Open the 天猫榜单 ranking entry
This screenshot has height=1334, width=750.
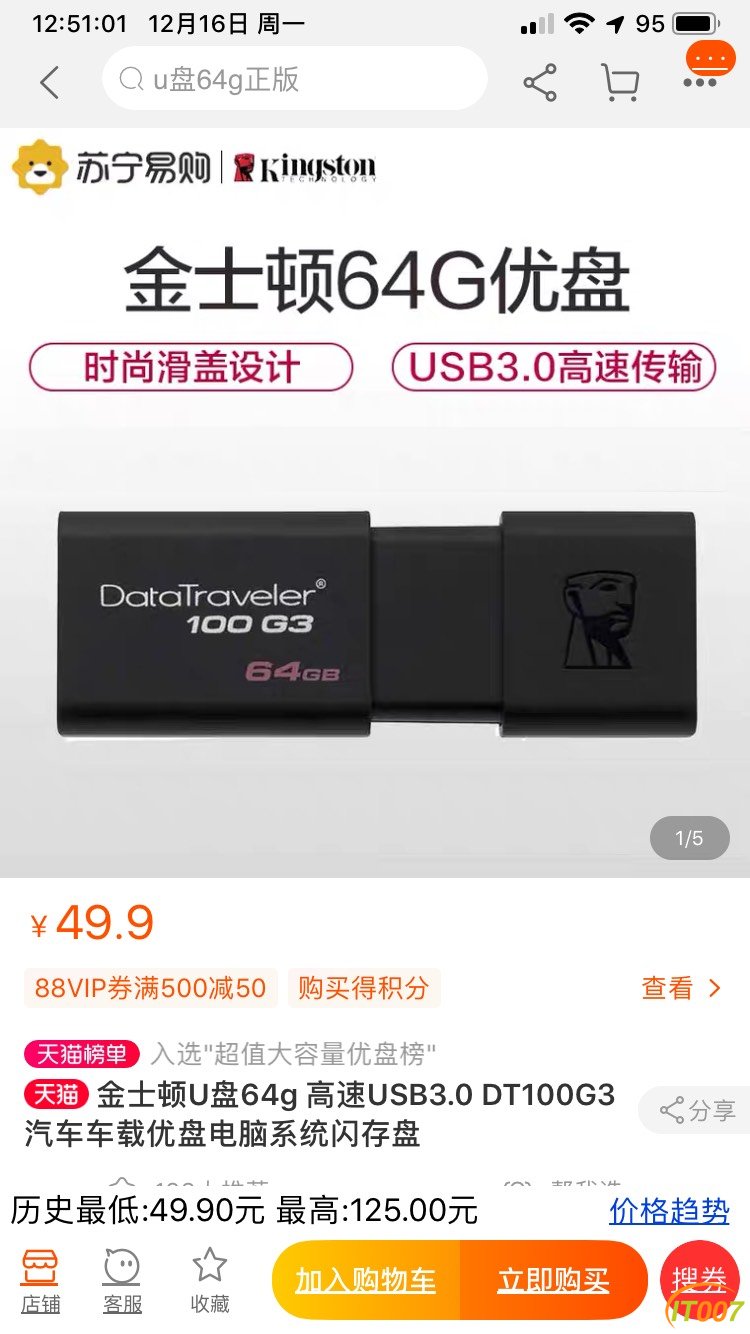tap(82, 1053)
